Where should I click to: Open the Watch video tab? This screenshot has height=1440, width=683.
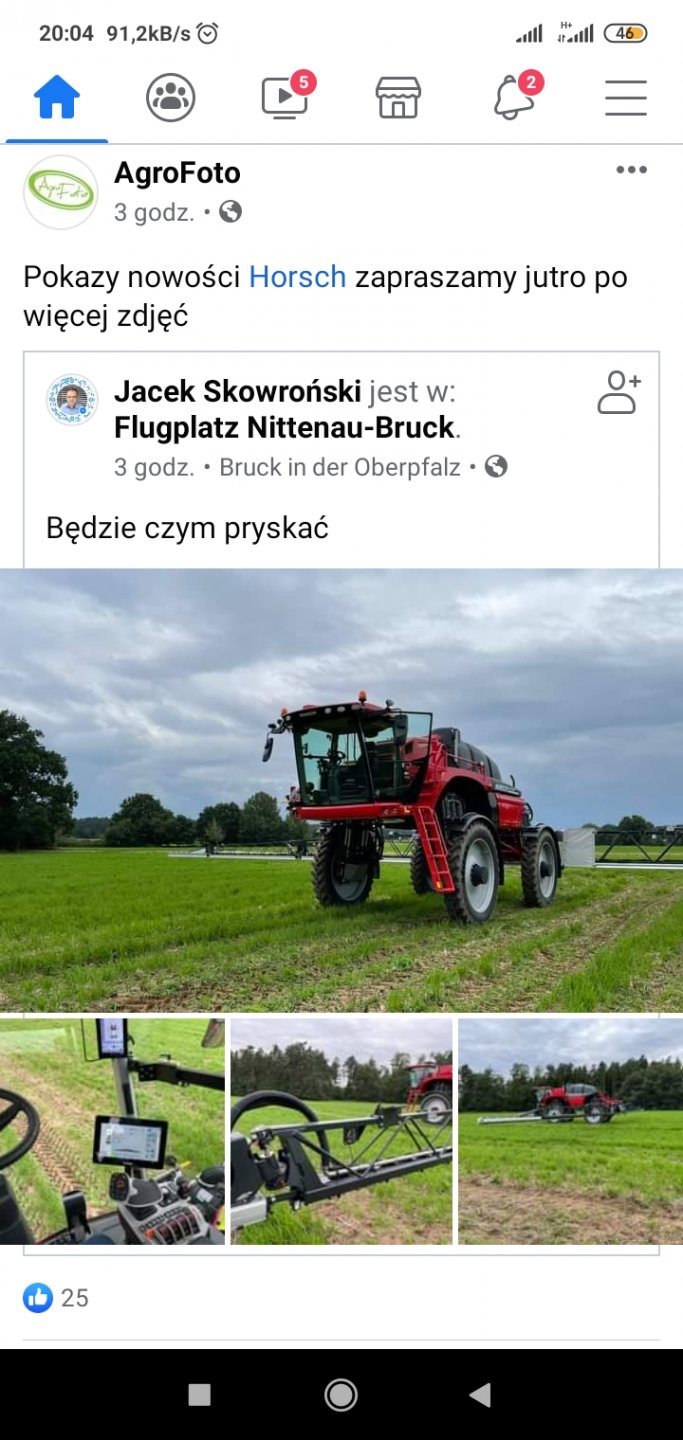click(285, 98)
